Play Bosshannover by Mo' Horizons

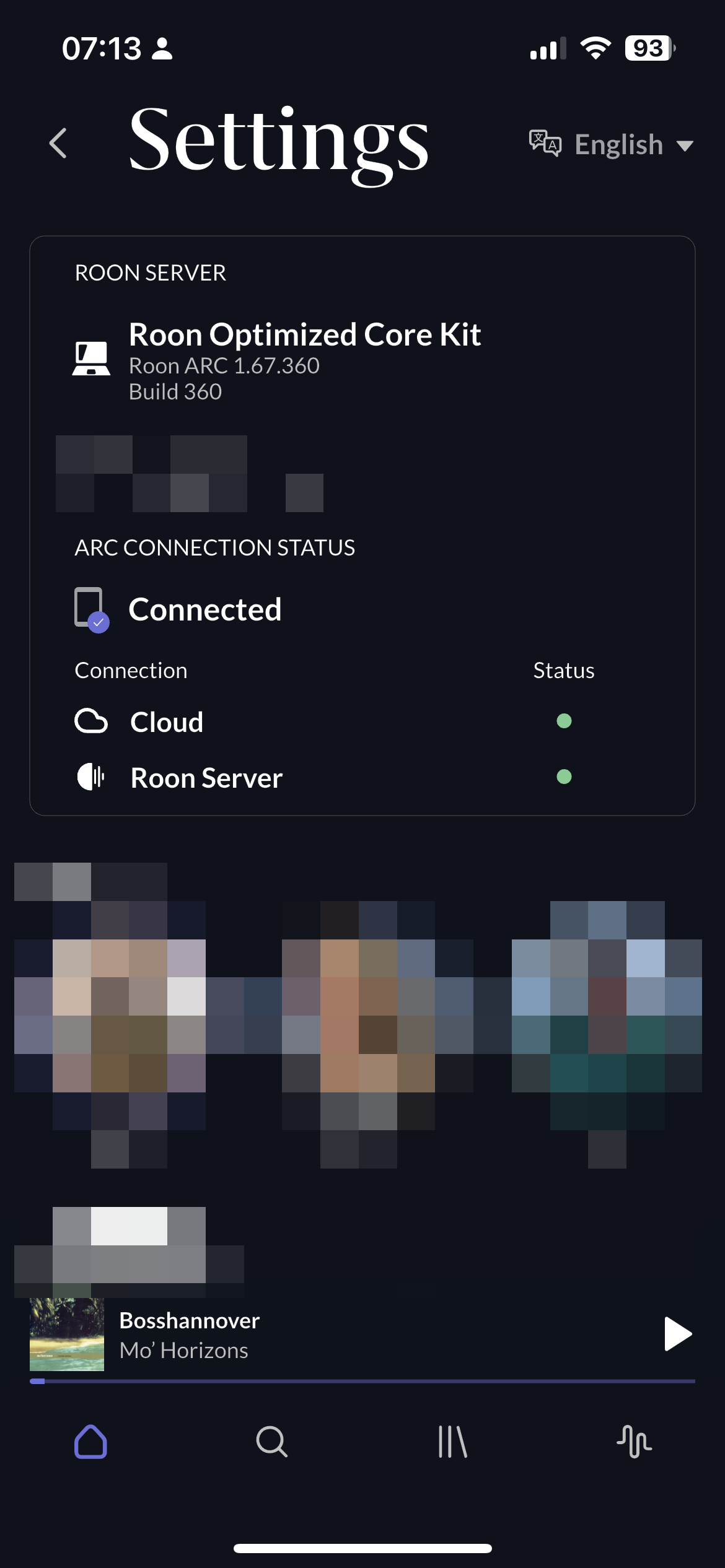(x=677, y=1333)
